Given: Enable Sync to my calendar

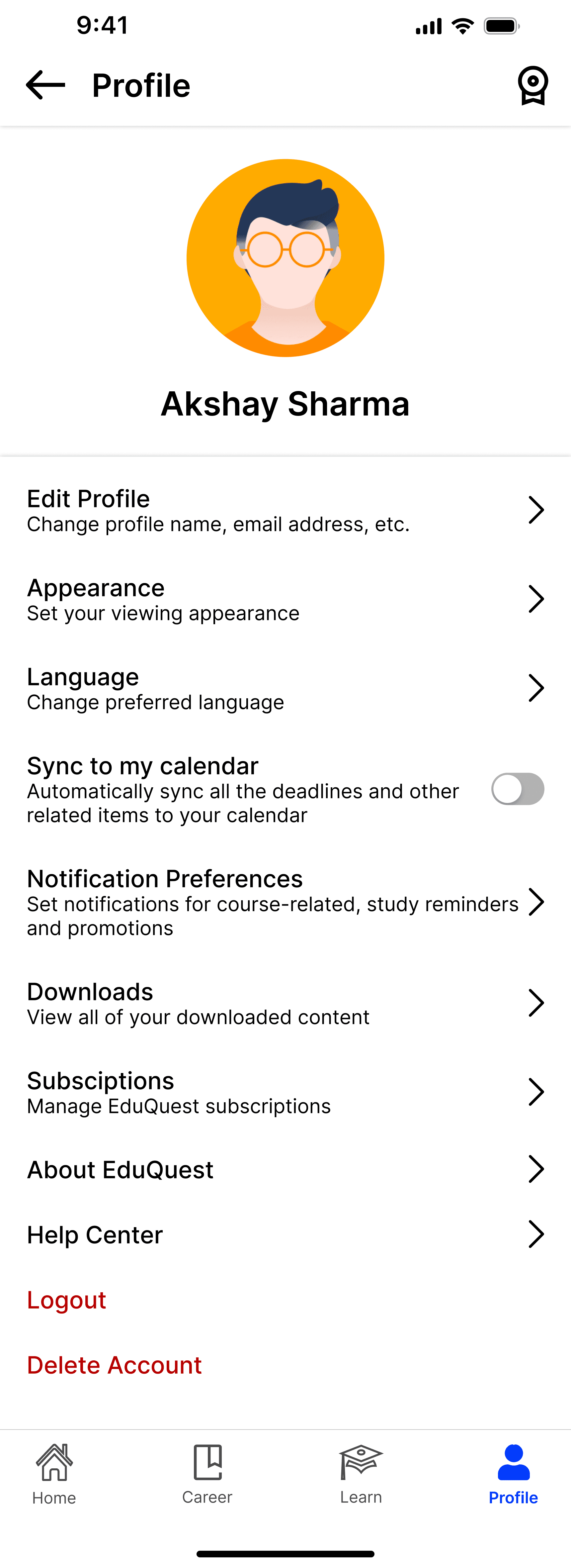Looking at the screenshot, I should (518, 789).
